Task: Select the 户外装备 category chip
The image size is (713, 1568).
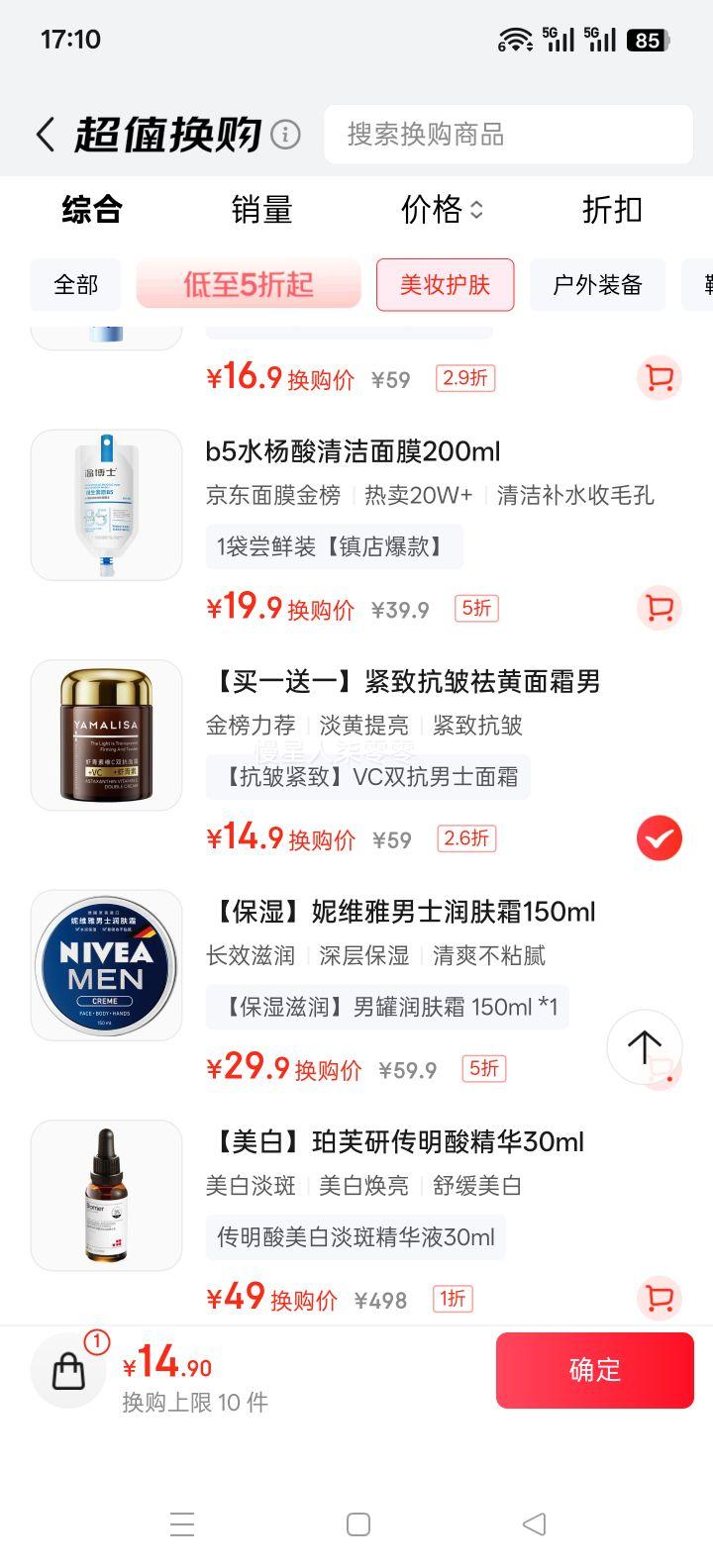Action: 597,285
